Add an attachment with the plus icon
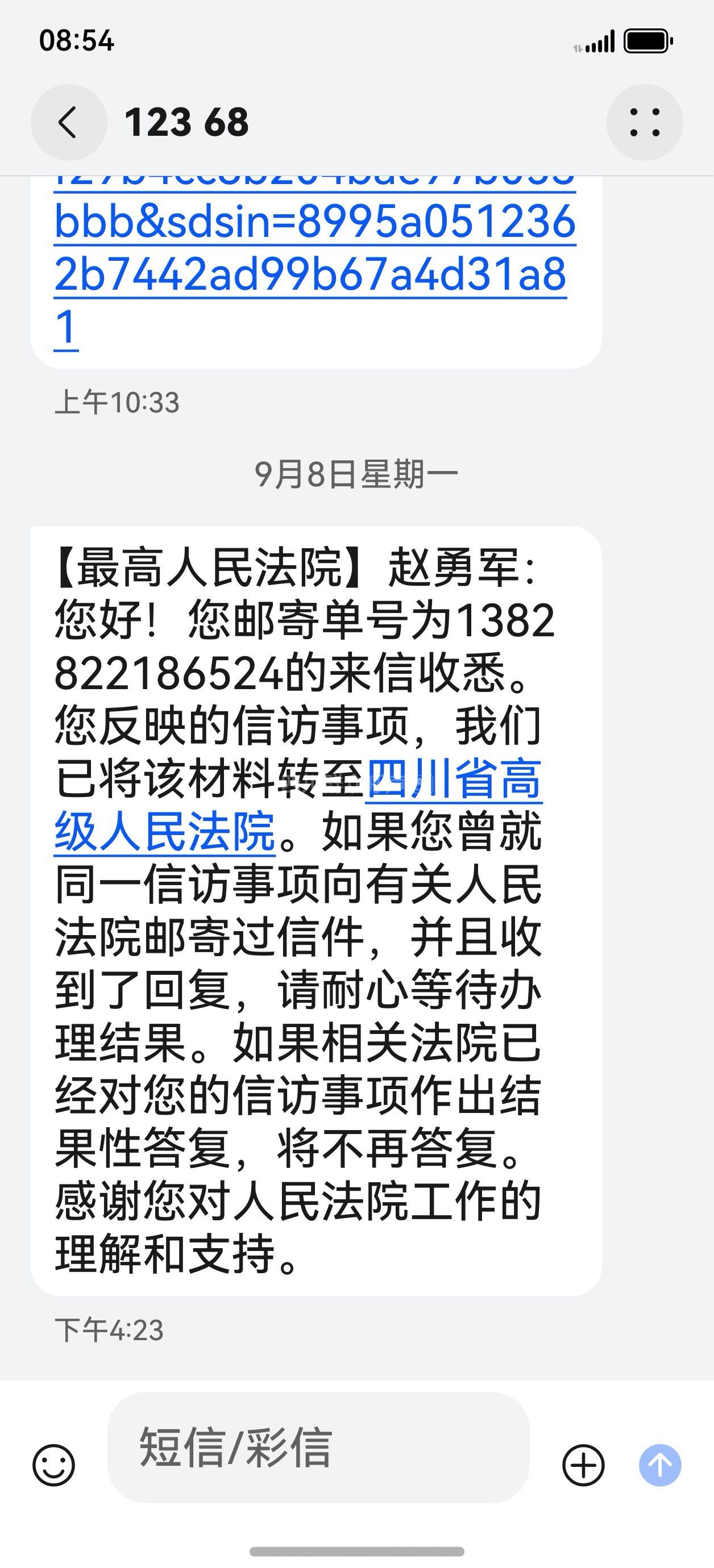The height and width of the screenshot is (1568, 714). coord(583,1465)
